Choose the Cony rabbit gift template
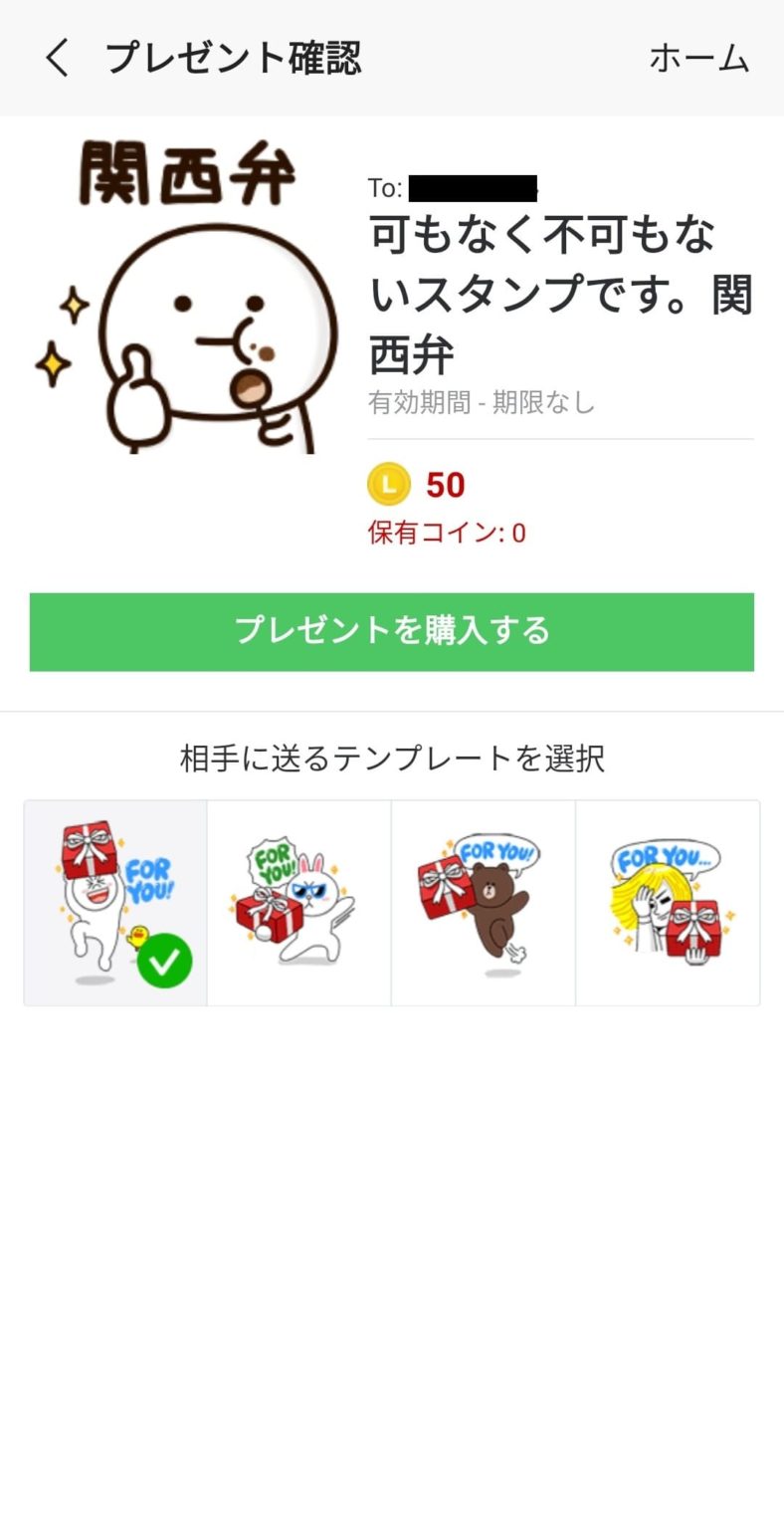This screenshot has height=1529, width=784. pos(298,903)
